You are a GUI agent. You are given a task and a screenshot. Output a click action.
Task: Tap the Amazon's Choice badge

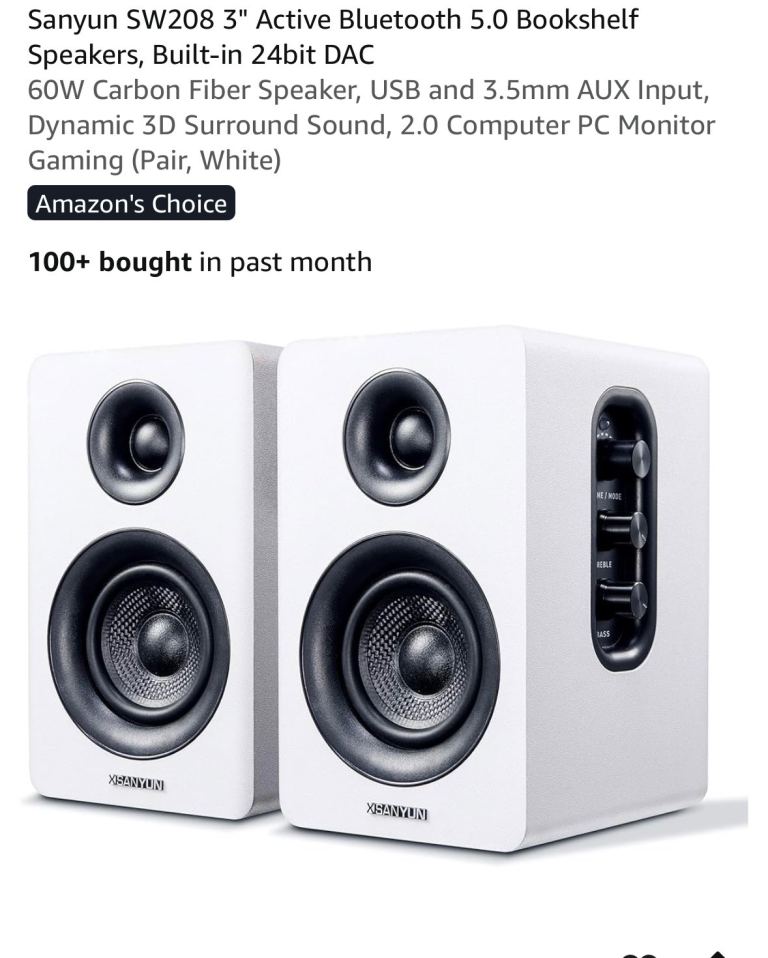point(131,203)
